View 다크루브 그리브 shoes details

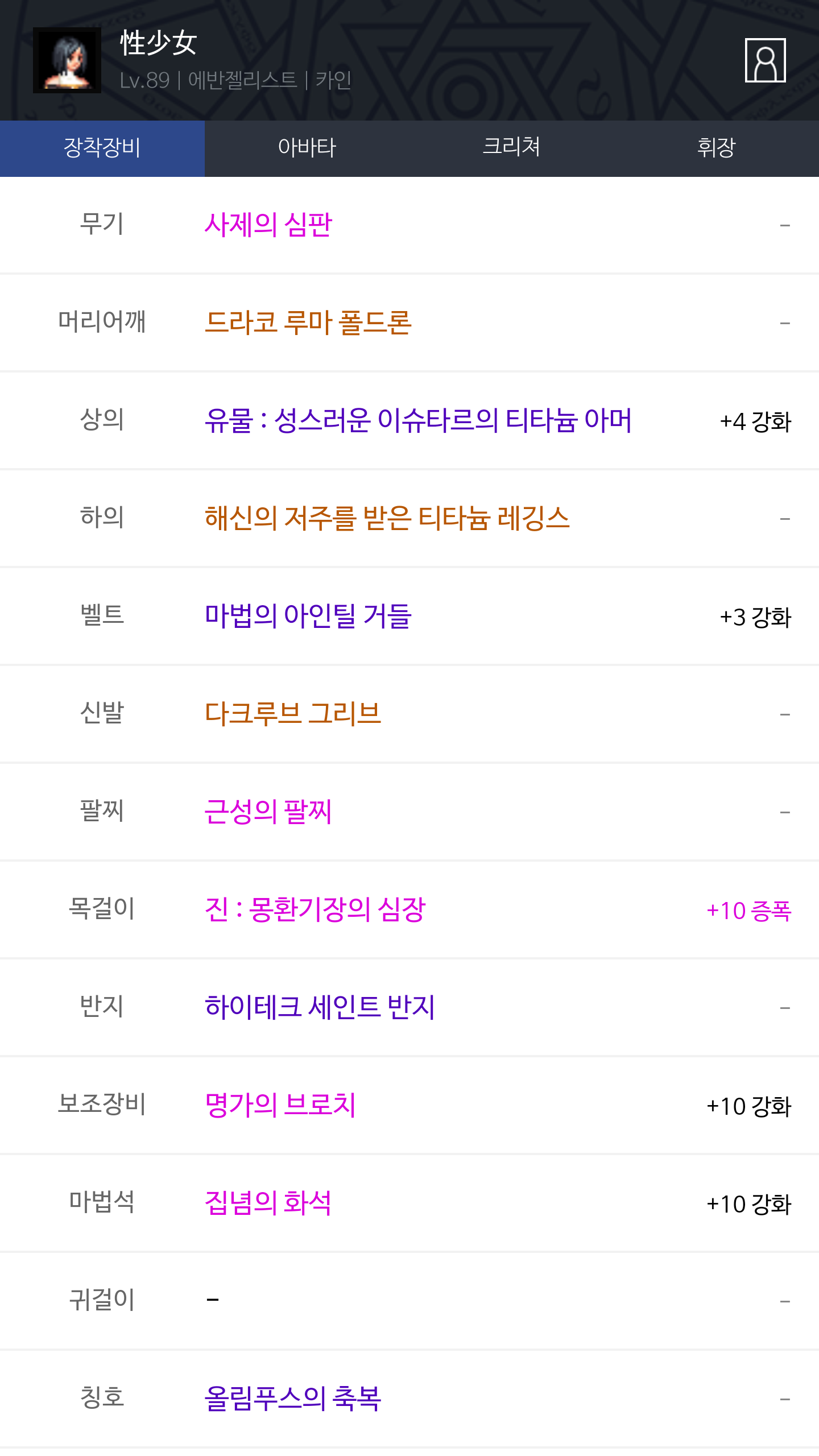[x=292, y=714]
